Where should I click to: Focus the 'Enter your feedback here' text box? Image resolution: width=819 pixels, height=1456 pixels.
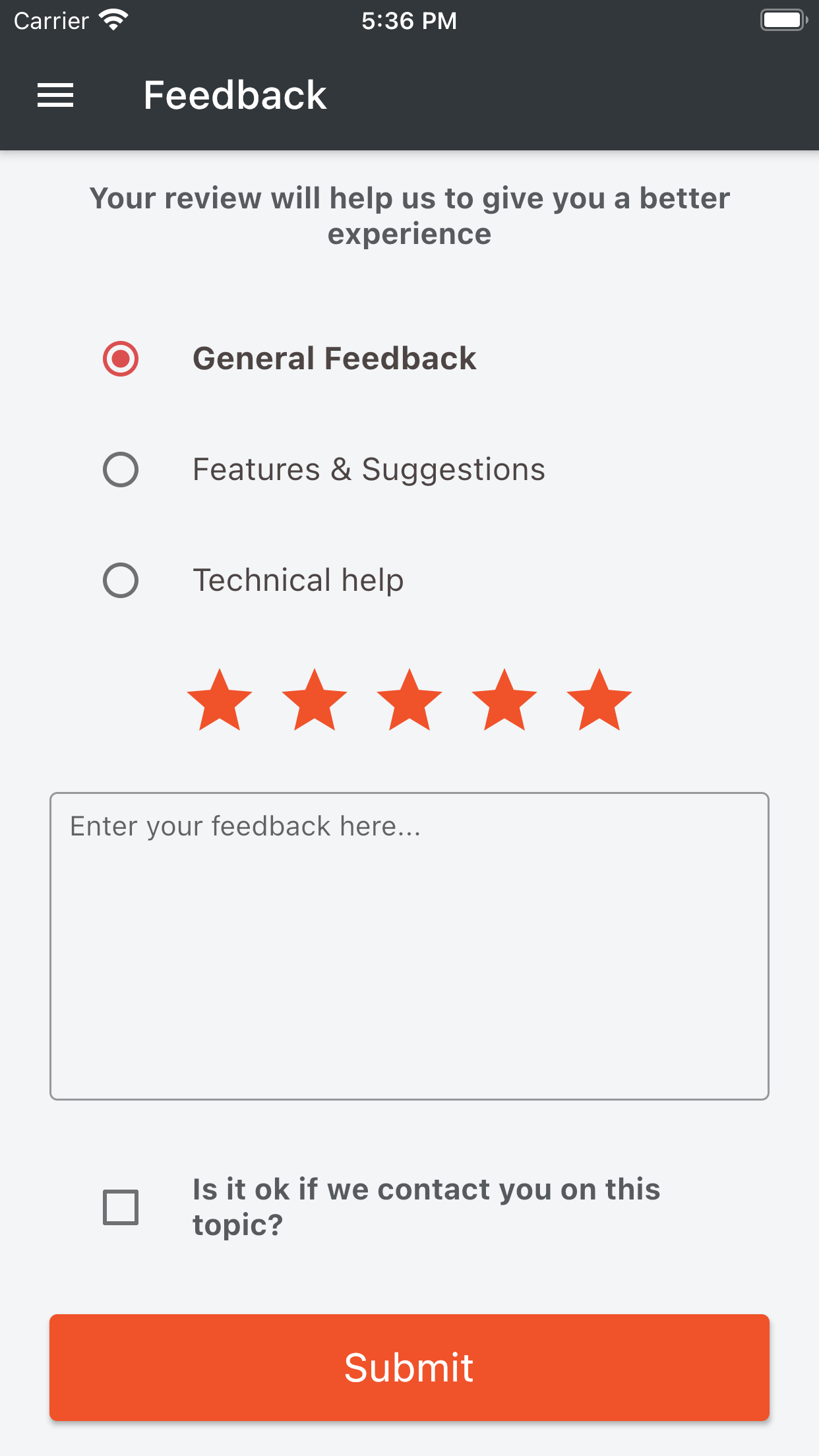[x=409, y=946]
